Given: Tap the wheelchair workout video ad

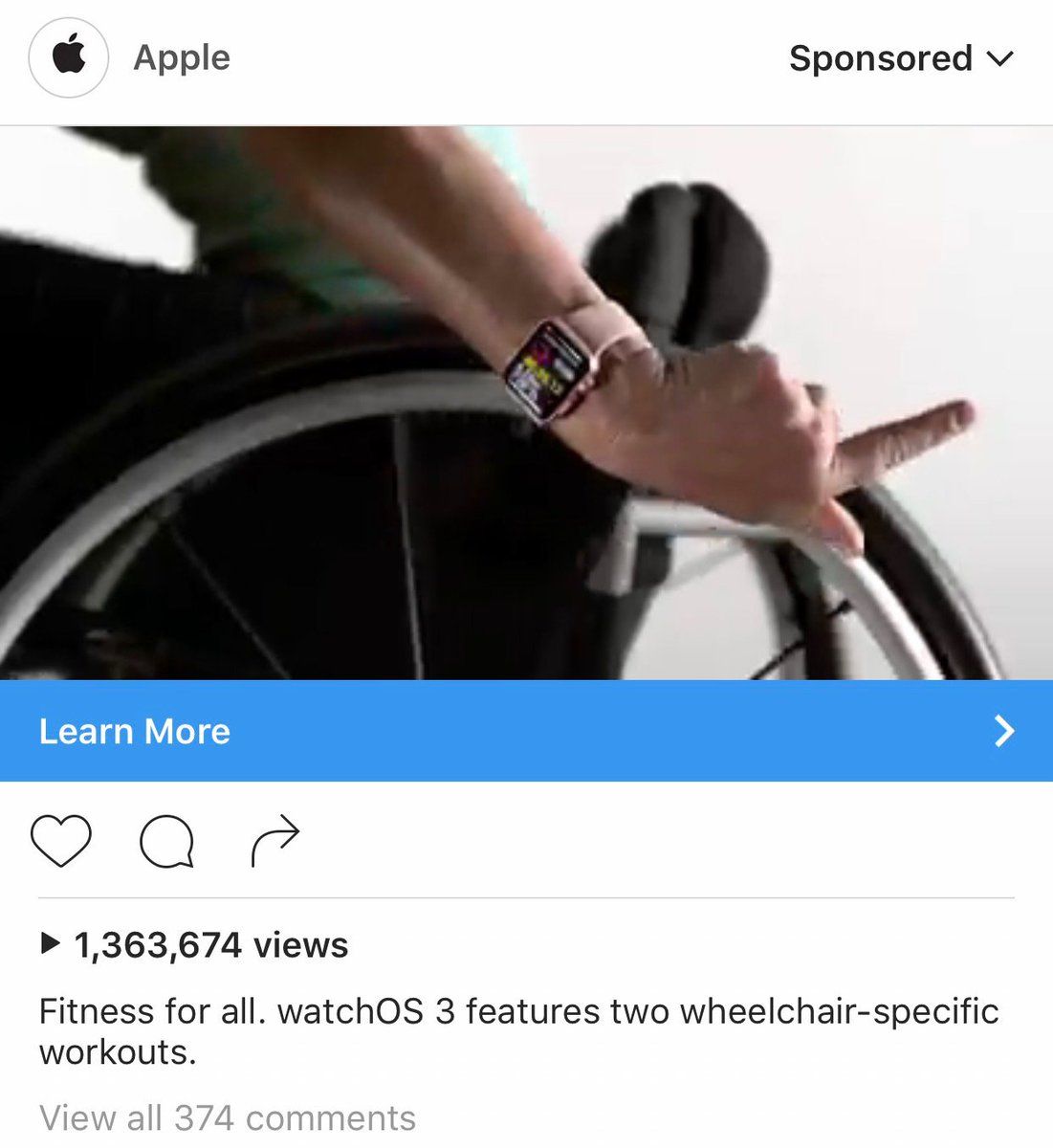Looking at the screenshot, I should coord(526,402).
